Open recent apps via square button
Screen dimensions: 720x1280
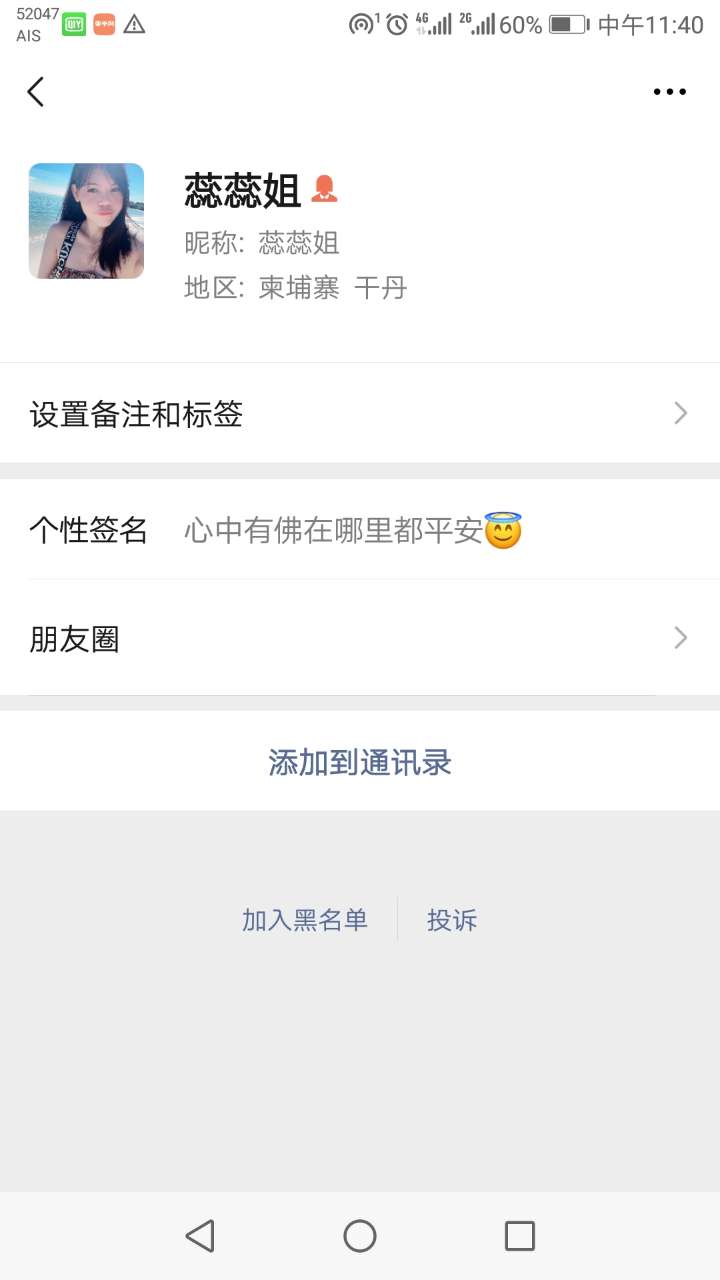(x=520, y=1236)
